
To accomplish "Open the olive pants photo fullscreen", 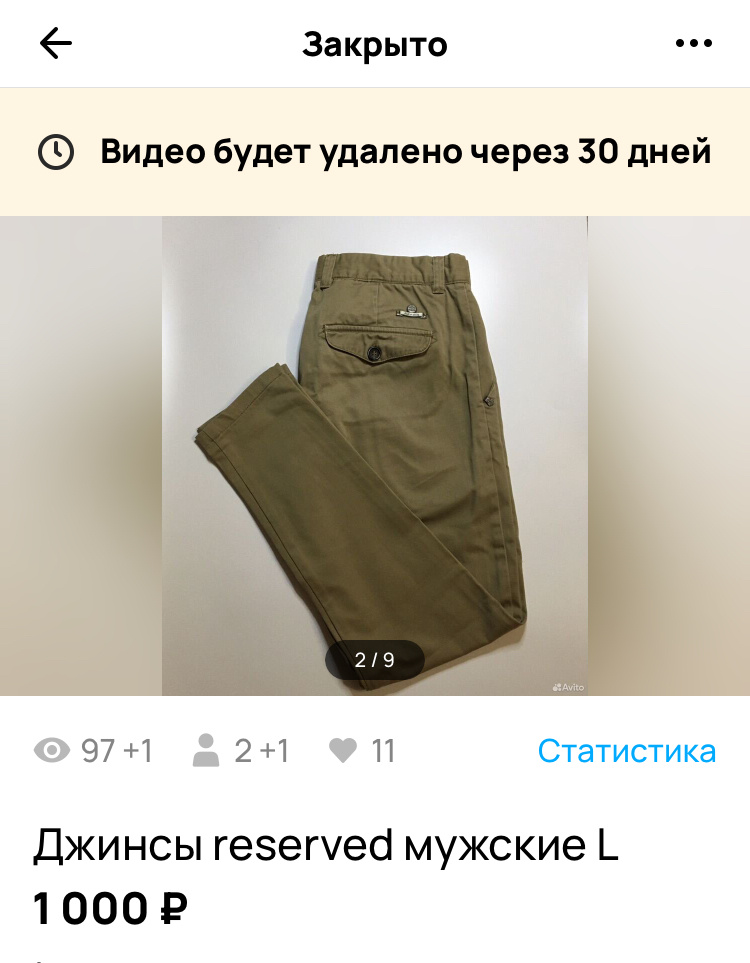I will click(x=375, y=455).
